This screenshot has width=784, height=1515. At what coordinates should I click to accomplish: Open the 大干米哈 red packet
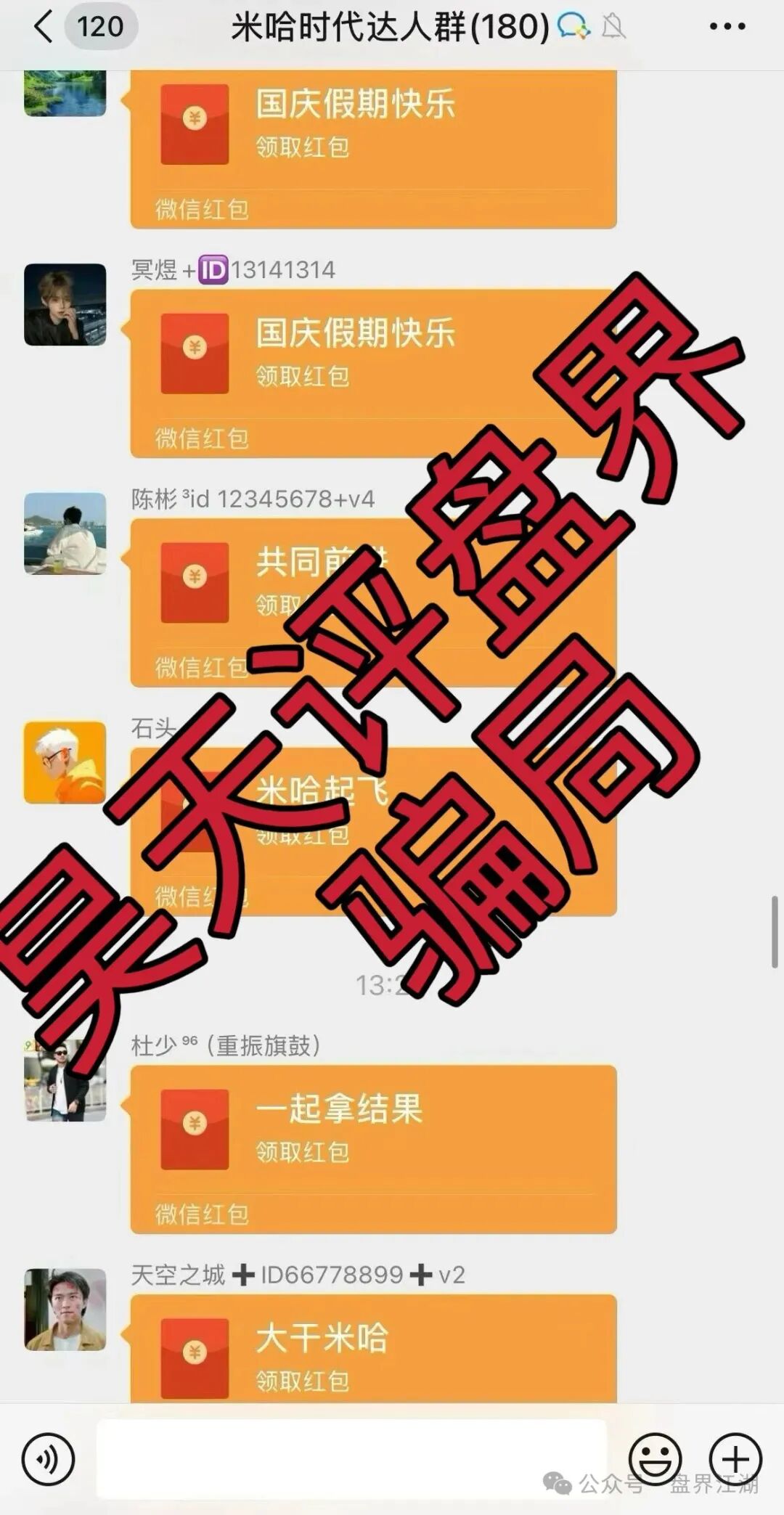373,1352
